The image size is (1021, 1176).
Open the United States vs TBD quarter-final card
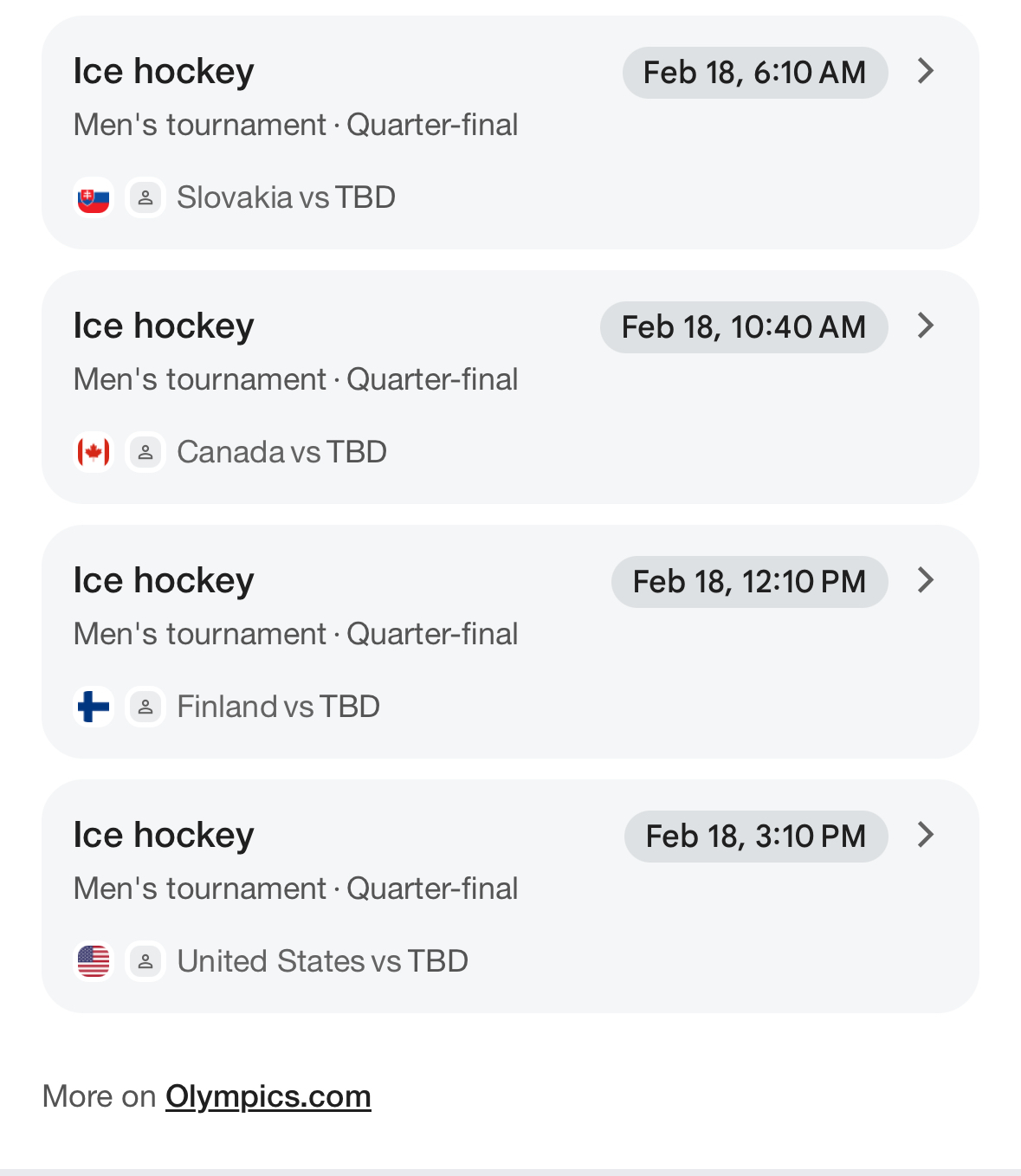click(x=509, y=896)
